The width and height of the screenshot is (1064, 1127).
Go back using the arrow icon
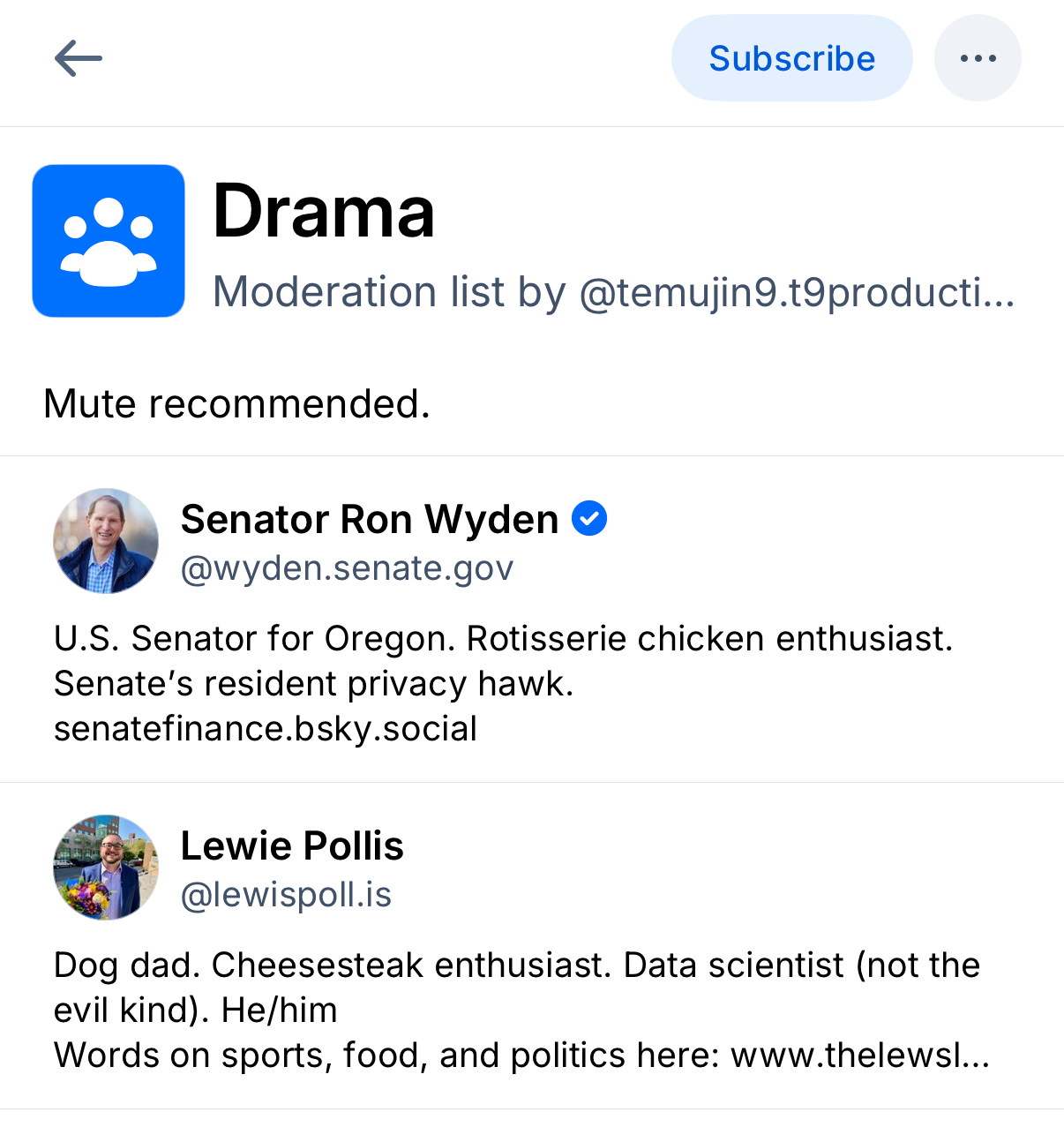tap(79, 59)
